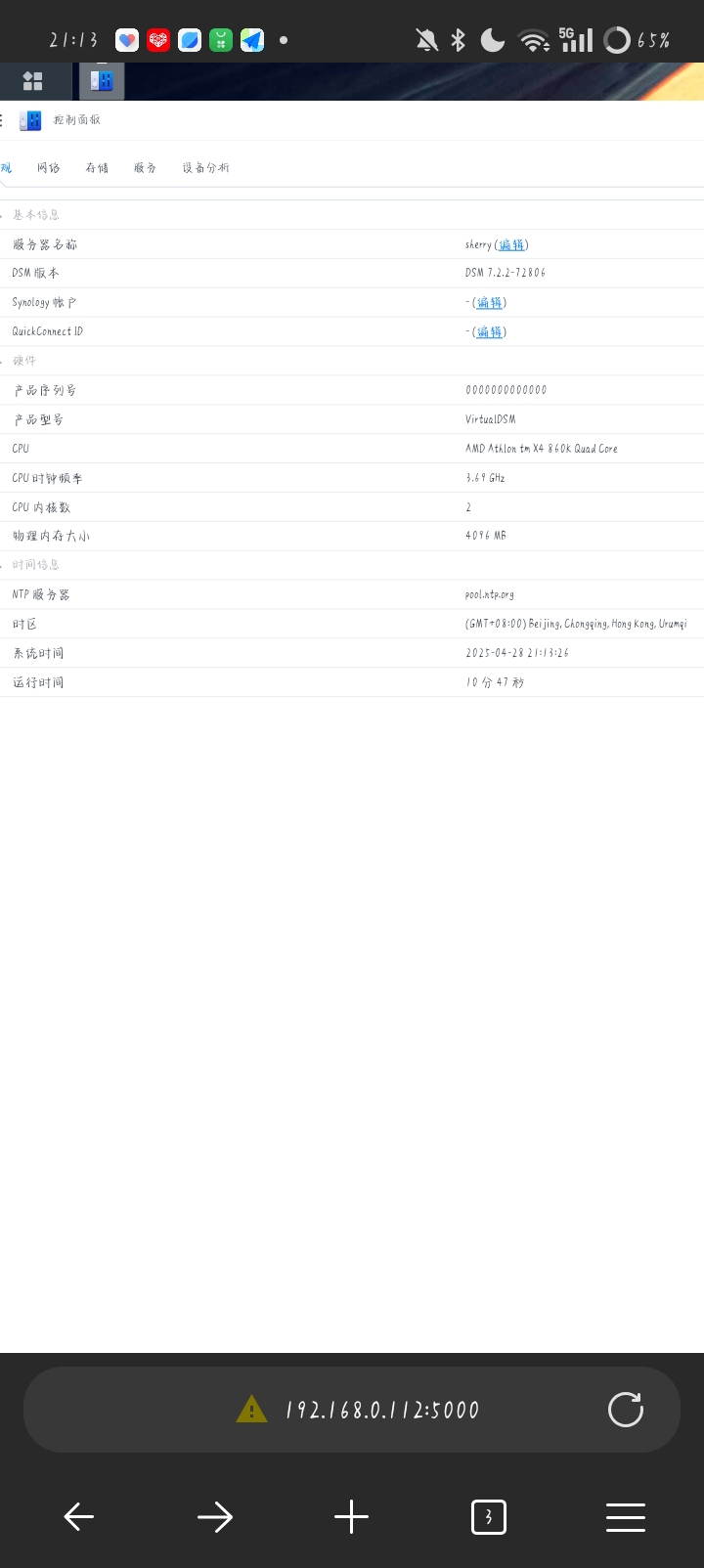Open the DSM main menu grid icon
The height and width of the screenshot is (1568, 704).
click(33, 81)
